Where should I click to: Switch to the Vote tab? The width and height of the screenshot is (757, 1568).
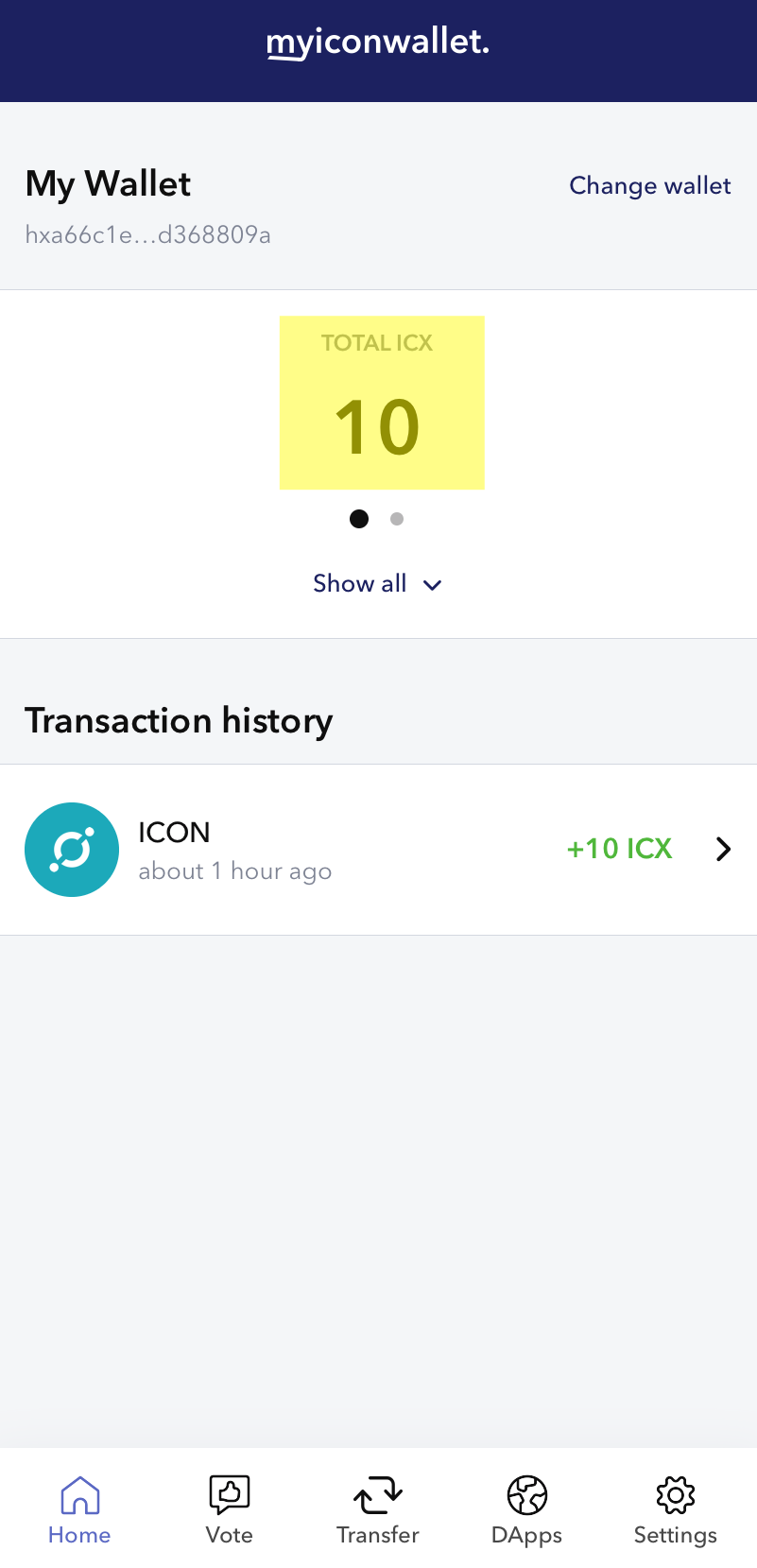click(229, 1509)
